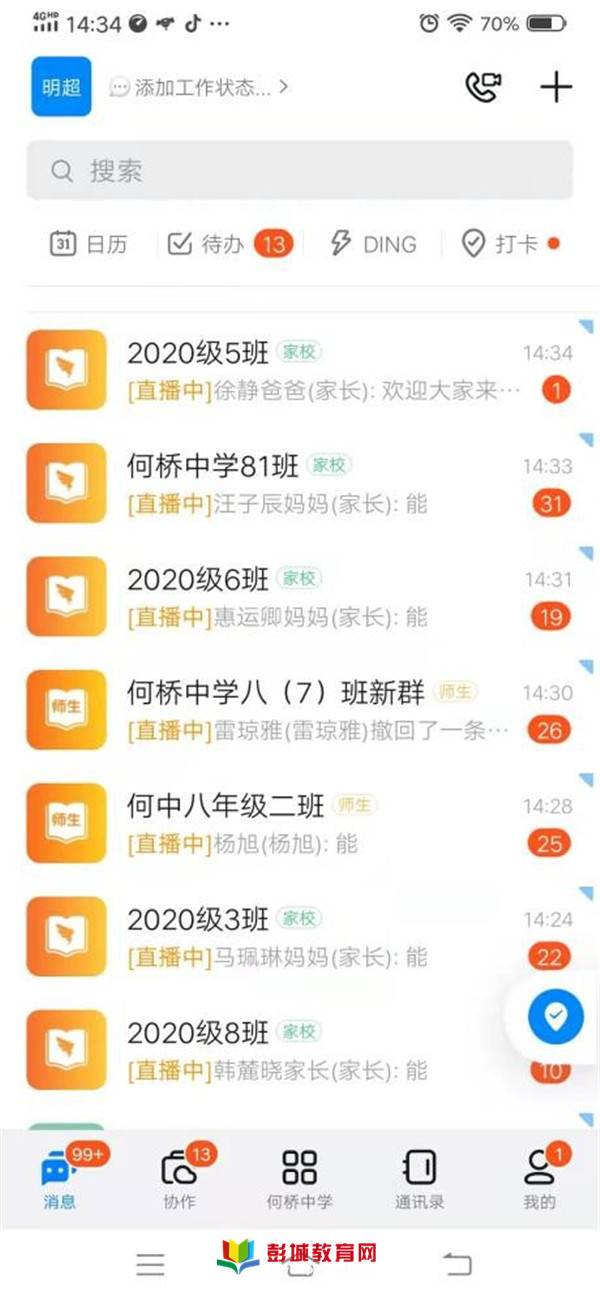Open 何桥中学八（7）班新群 chat
The image size is (600, 1300).
click(x=300, y=710)
